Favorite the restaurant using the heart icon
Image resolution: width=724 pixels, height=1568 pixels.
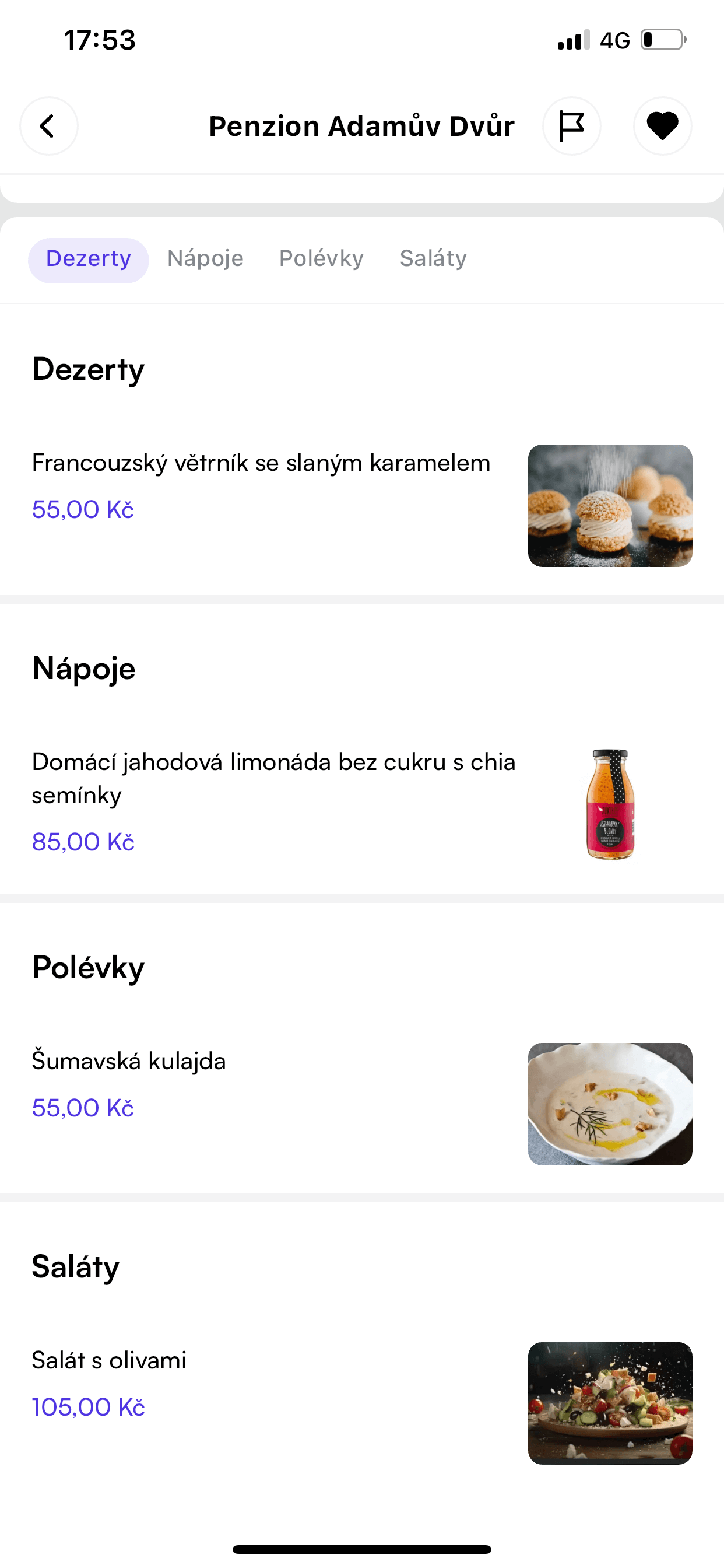[x=662, y=126]
